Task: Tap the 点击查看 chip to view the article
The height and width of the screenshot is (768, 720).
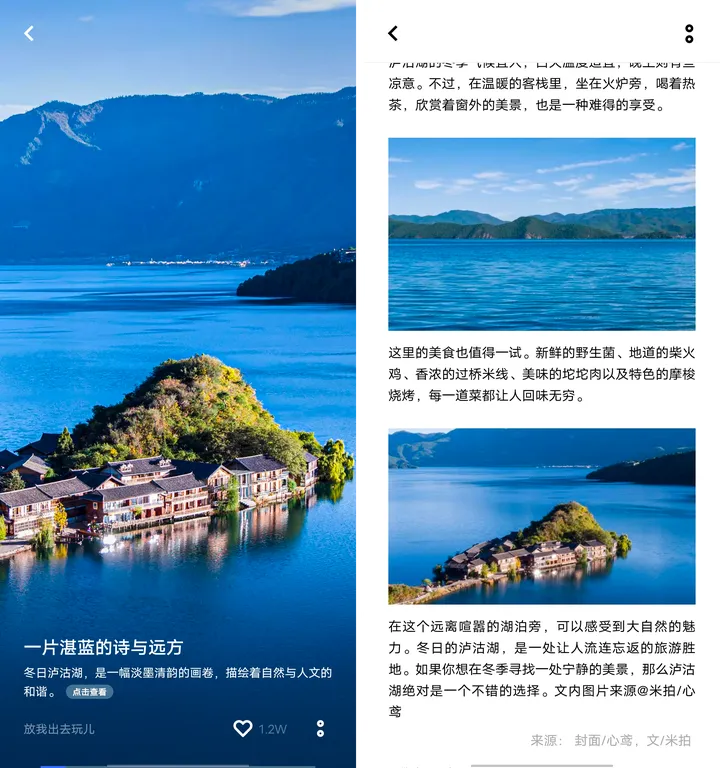Action: [x=90, y=692]
